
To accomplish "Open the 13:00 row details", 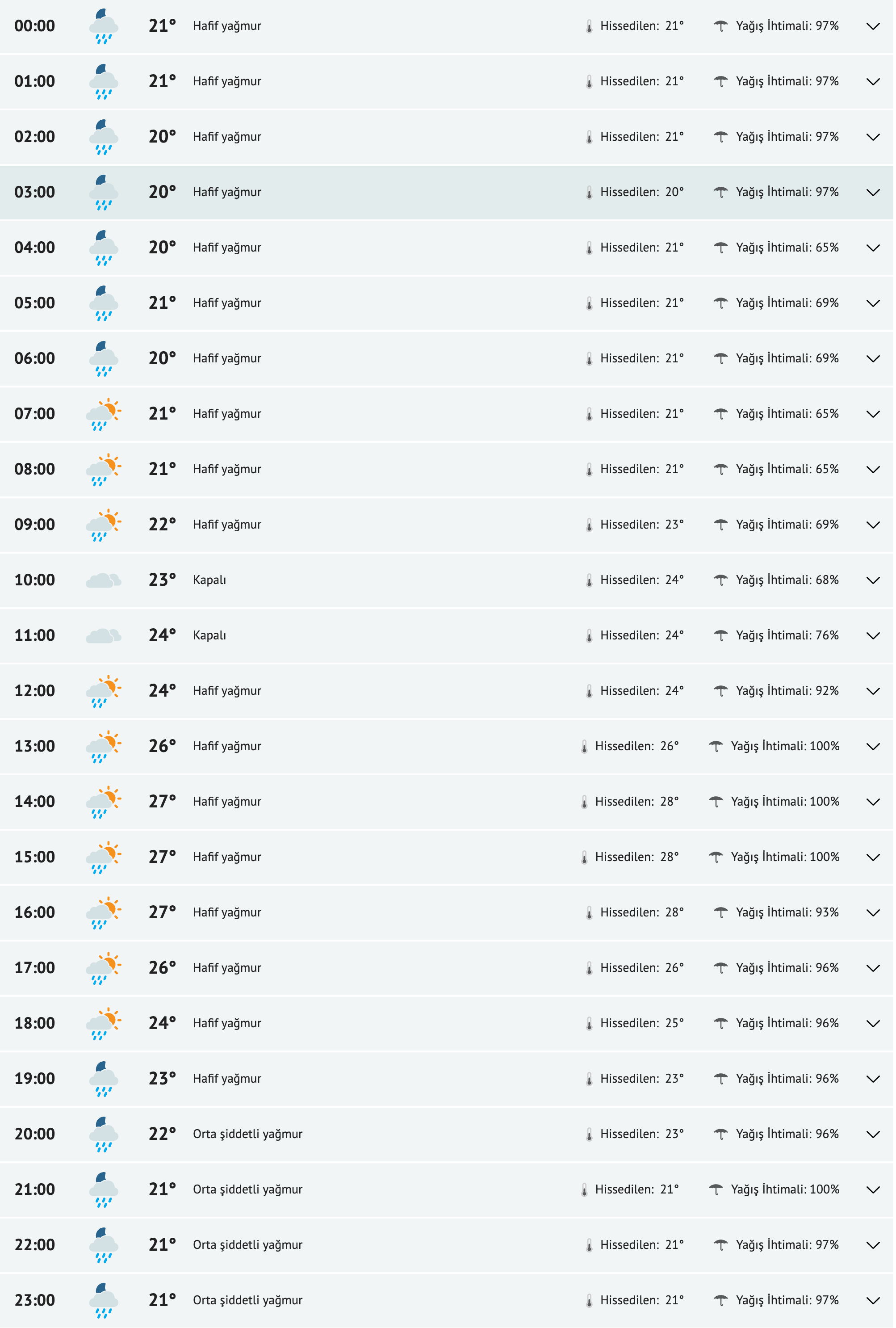I will pos(873,747).
